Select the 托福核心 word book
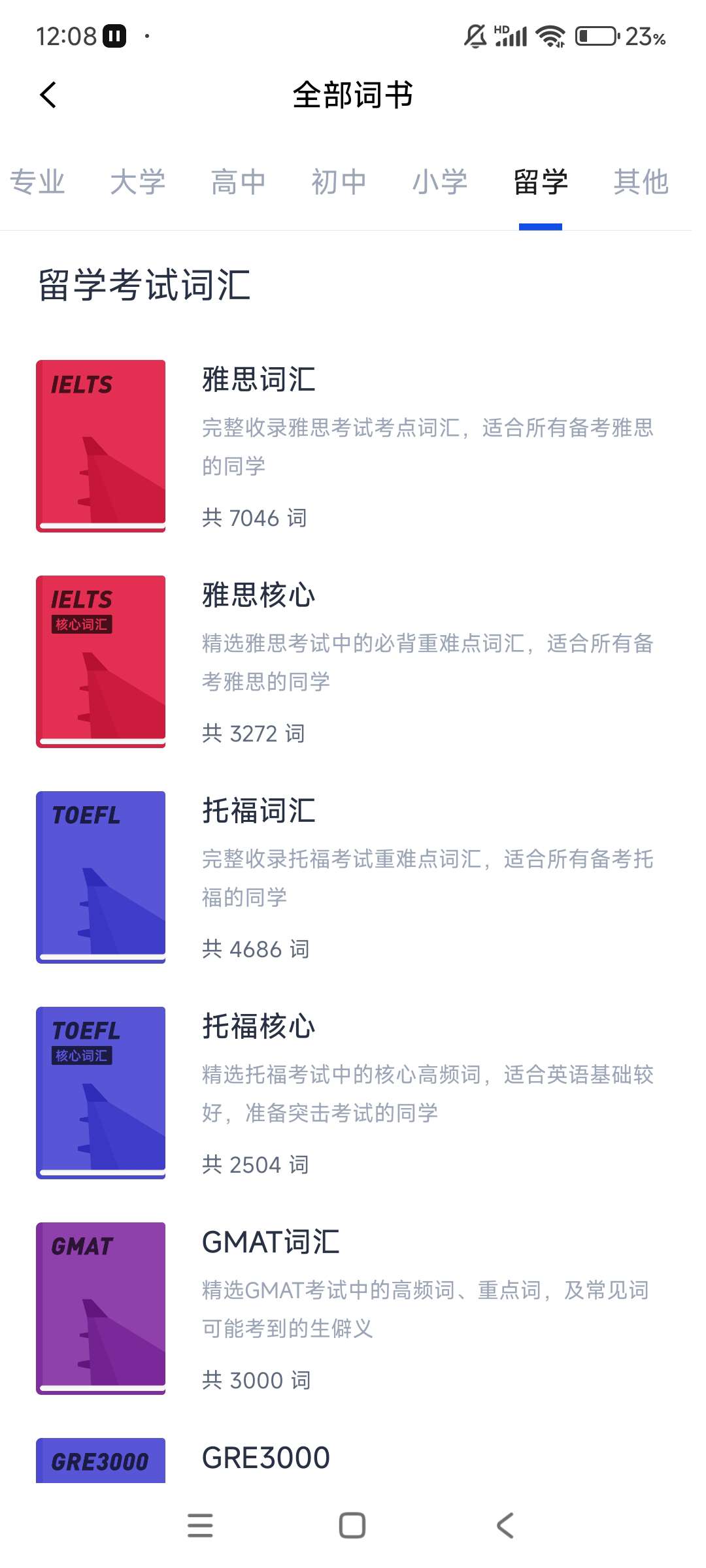Screen dimensions: 706x1568 point(353,1093)
